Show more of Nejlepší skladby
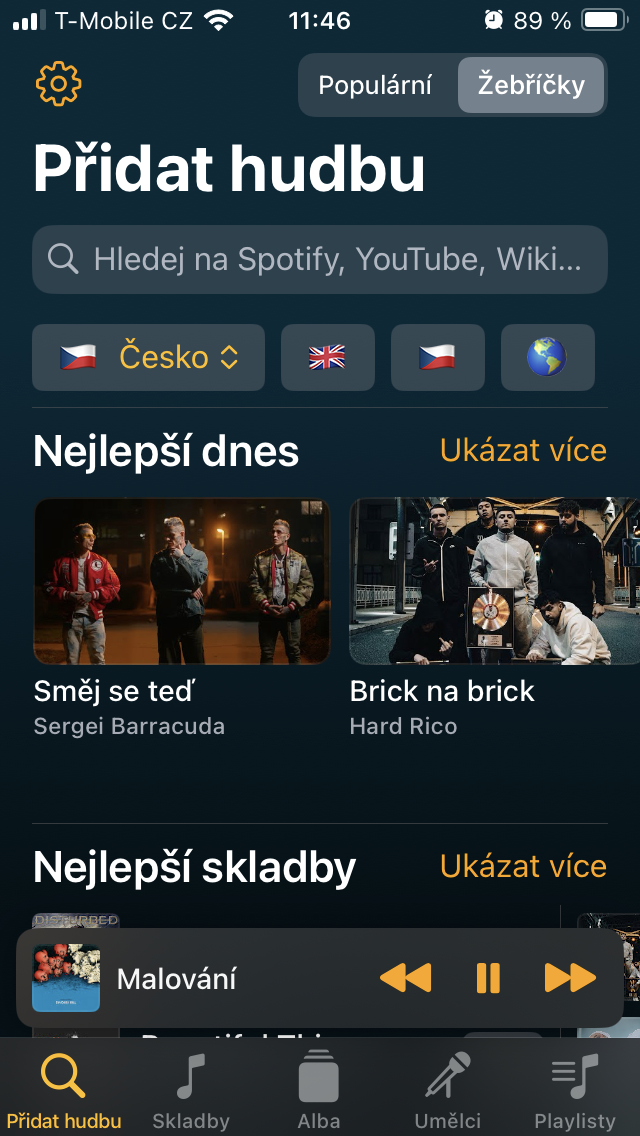640x1136 pixels. pyautogui.click(x=523, y=866)
